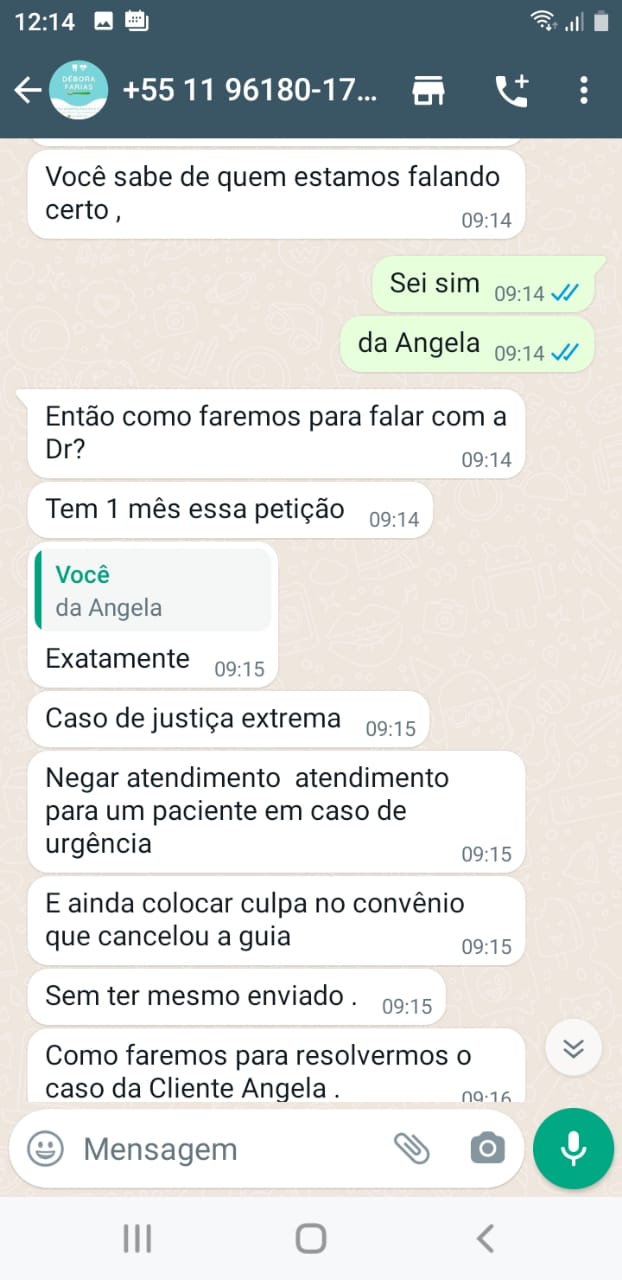Viewport: 622px width, 1280px height.
Task: Open the business catalog storefront icon
Action: click(429, 91)
